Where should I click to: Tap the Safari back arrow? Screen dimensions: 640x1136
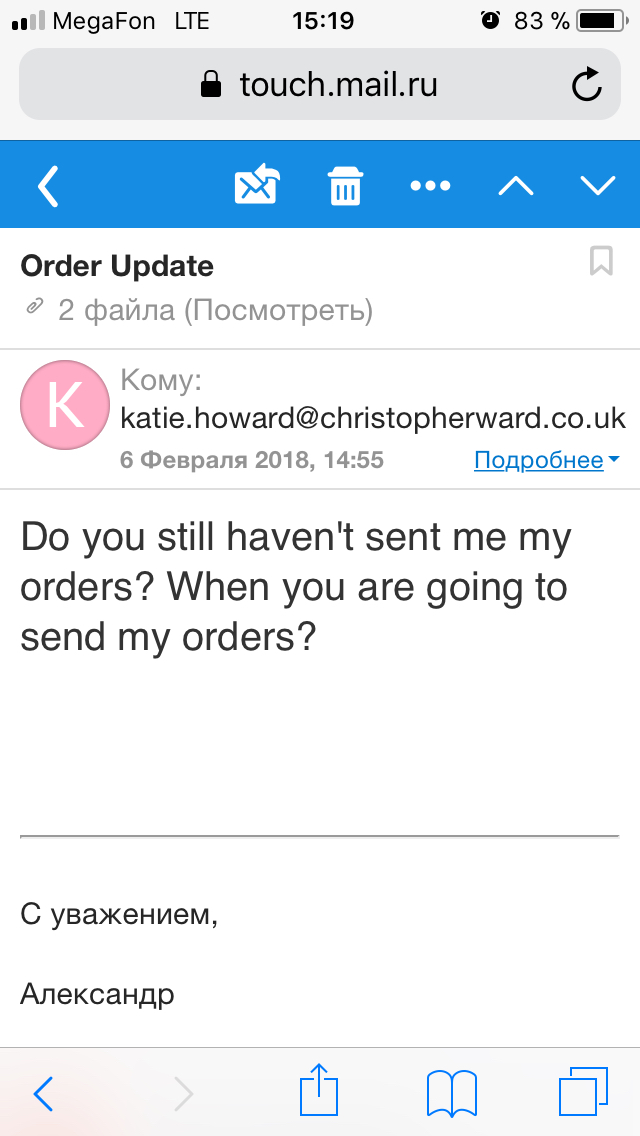(44, 1094)
